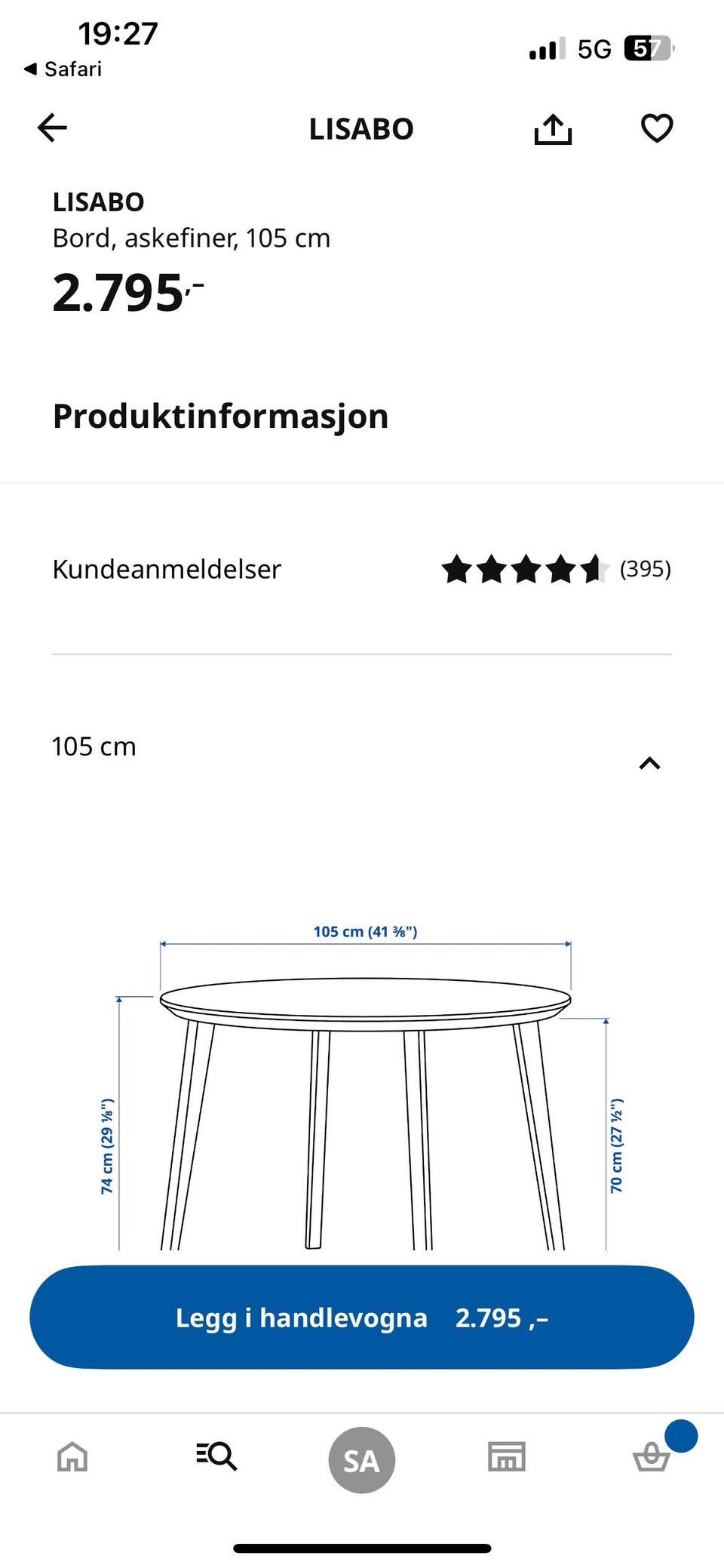Open the store locator icon
Viewport: 724px width, 1568px height.
tap(507, 1458)
